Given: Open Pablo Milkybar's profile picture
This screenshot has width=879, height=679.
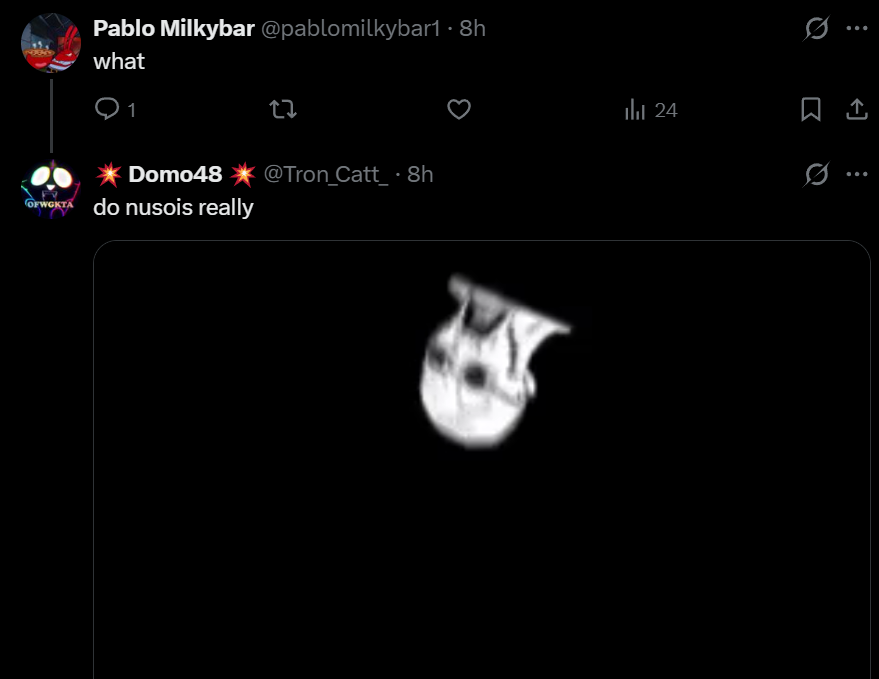Looking at the screenshot, I should point(50,42).
